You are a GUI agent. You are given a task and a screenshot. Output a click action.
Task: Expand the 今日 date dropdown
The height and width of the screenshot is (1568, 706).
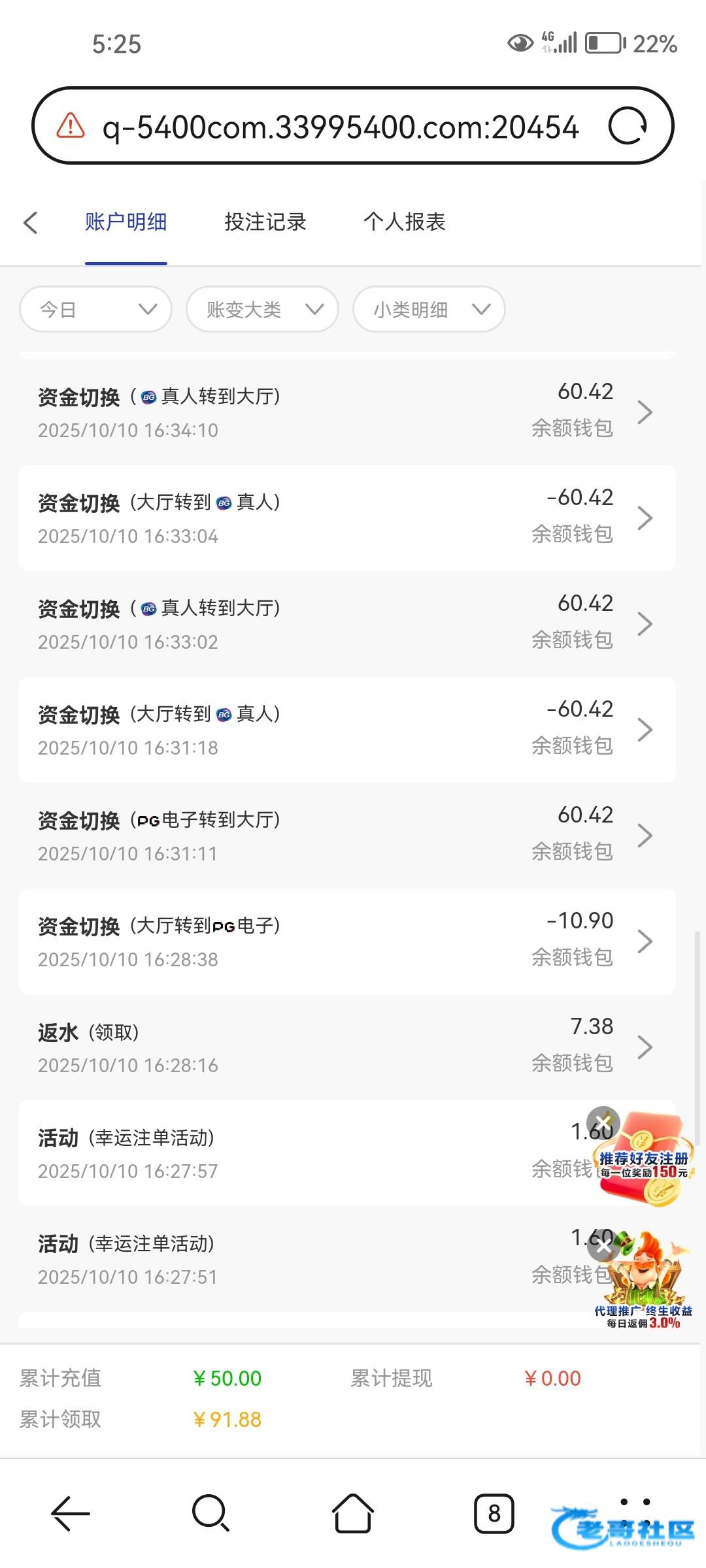(96, 309)
